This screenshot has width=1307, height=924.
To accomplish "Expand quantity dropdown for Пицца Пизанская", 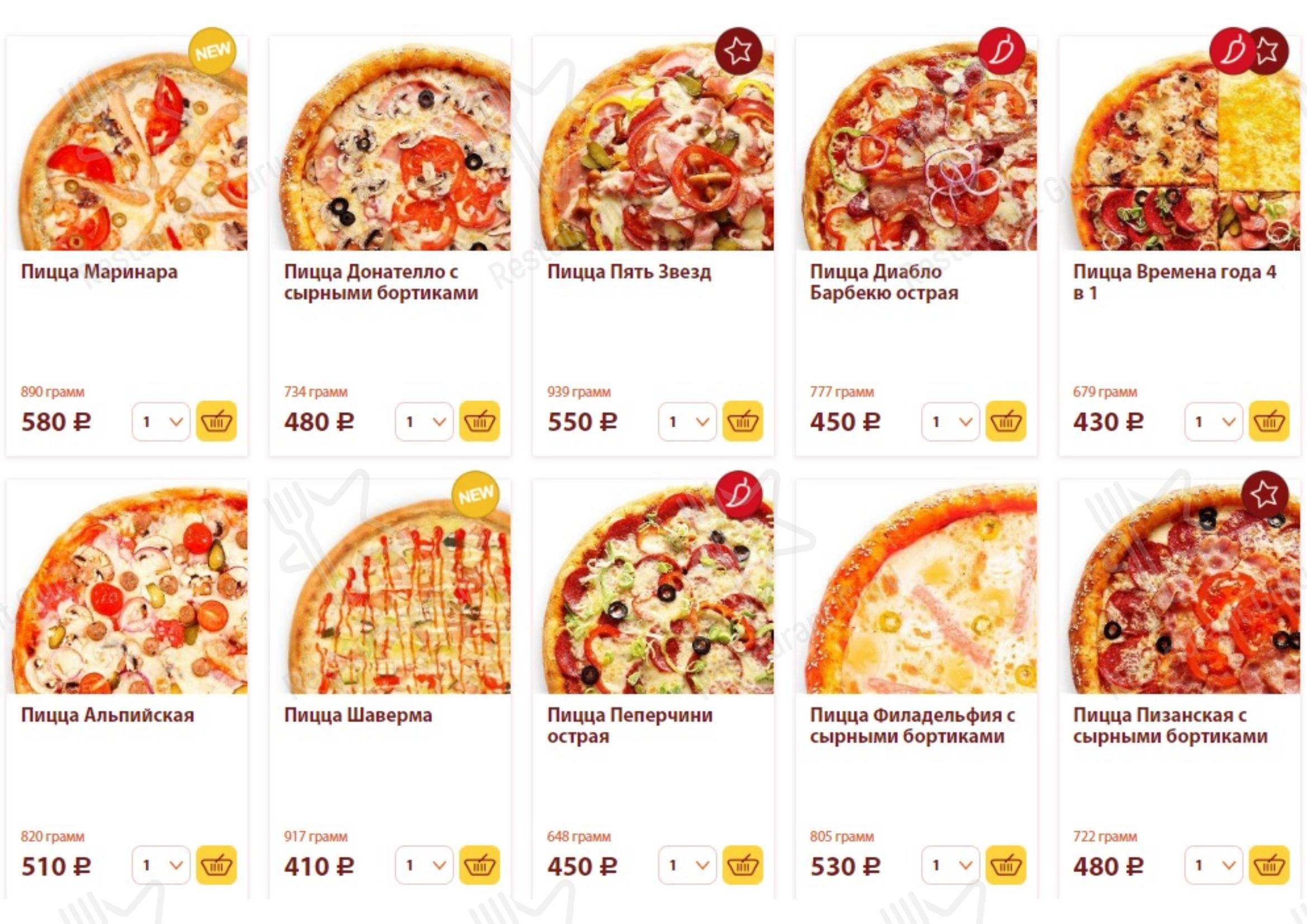I will [1213, 865].
